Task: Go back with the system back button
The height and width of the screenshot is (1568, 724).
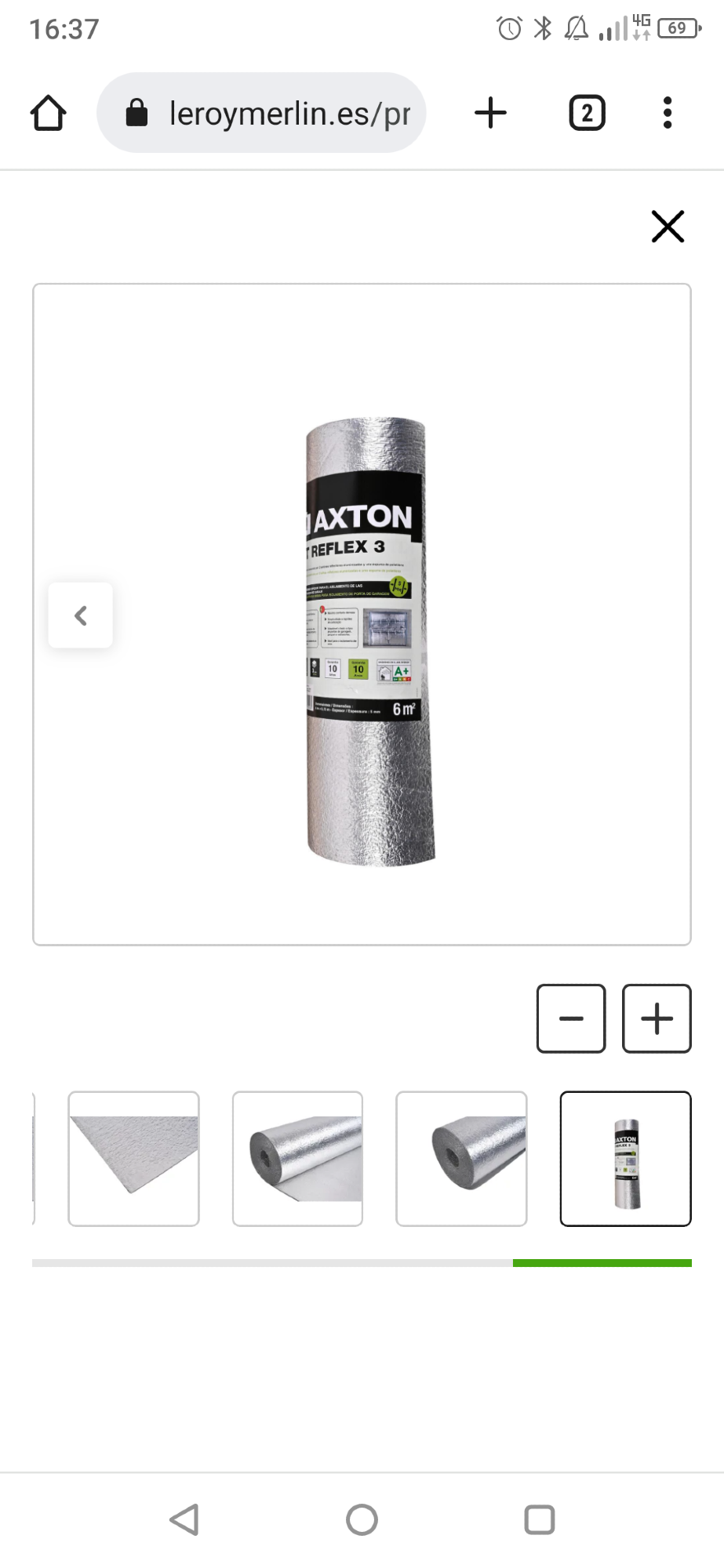Action: click(185, 1519)
